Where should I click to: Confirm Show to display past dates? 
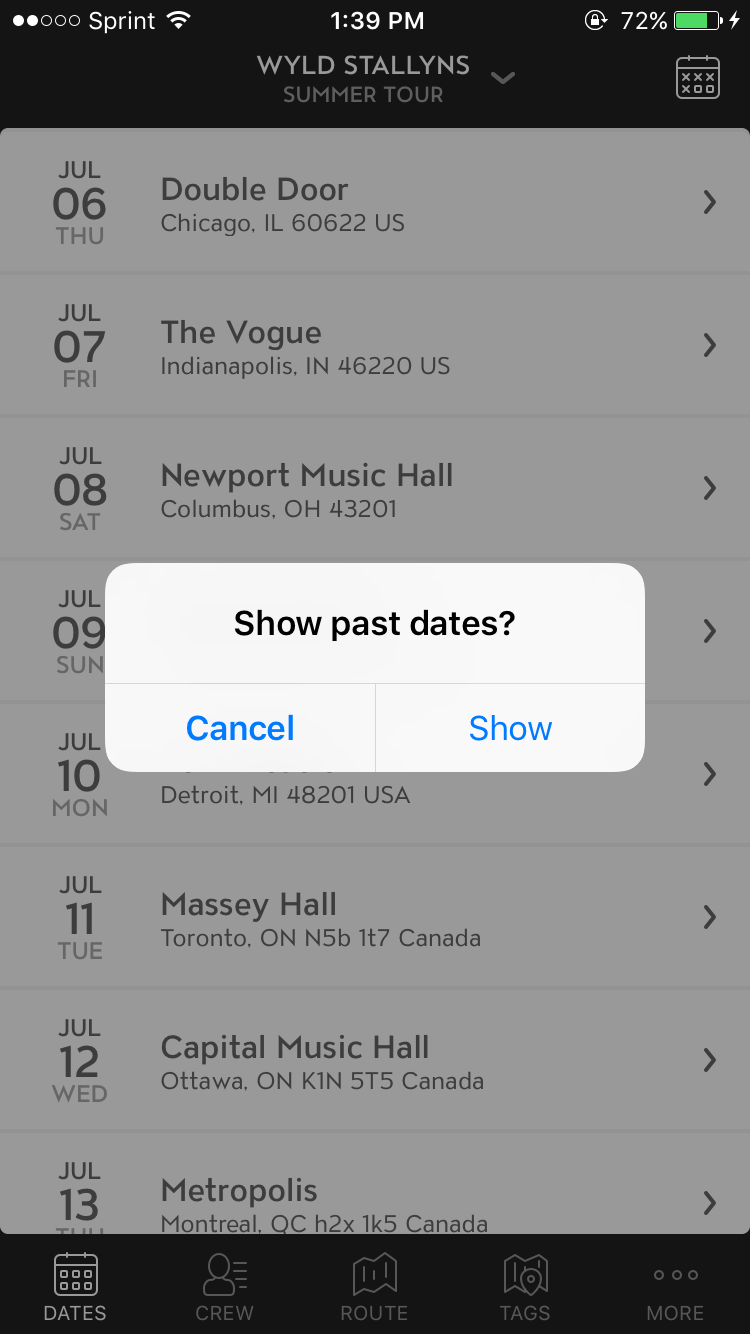point(510,728)
